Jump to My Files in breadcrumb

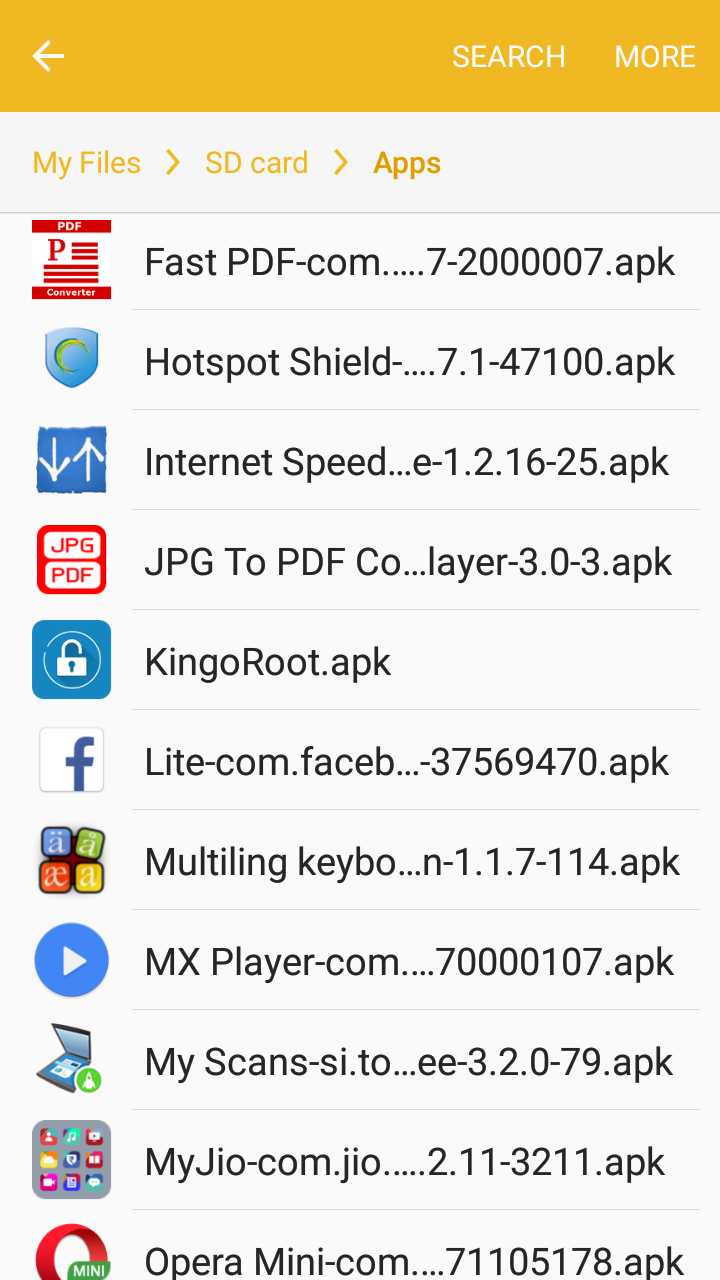point(87,163)
